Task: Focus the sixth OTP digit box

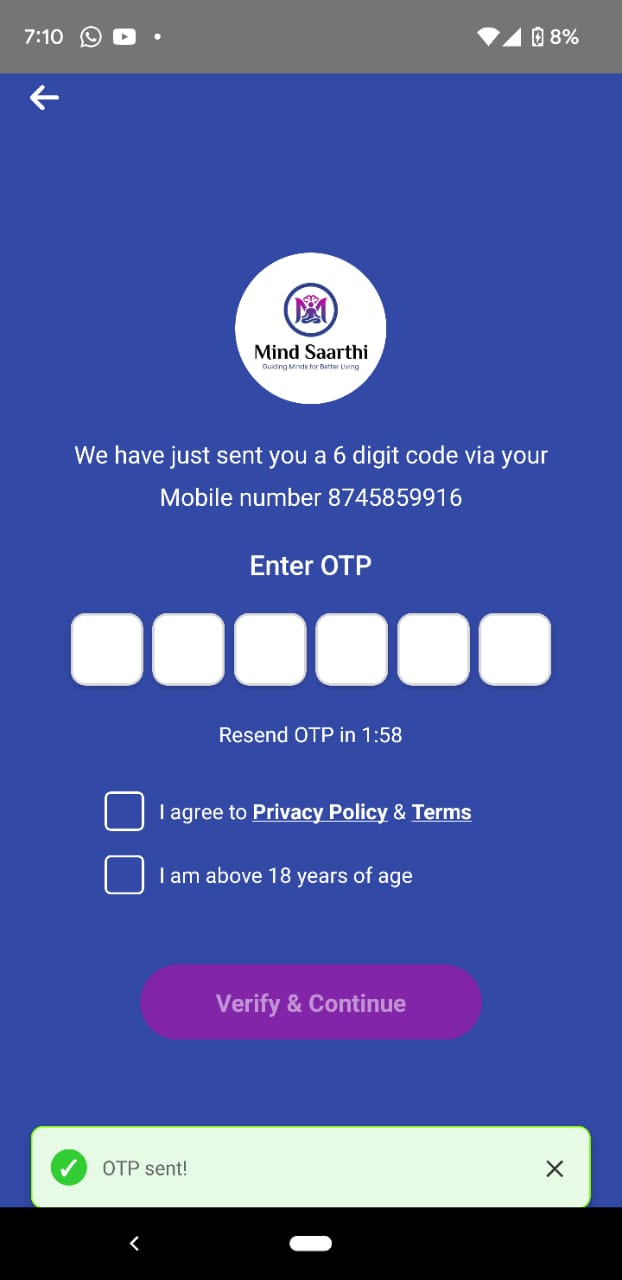Action: (x=515, y=650)
